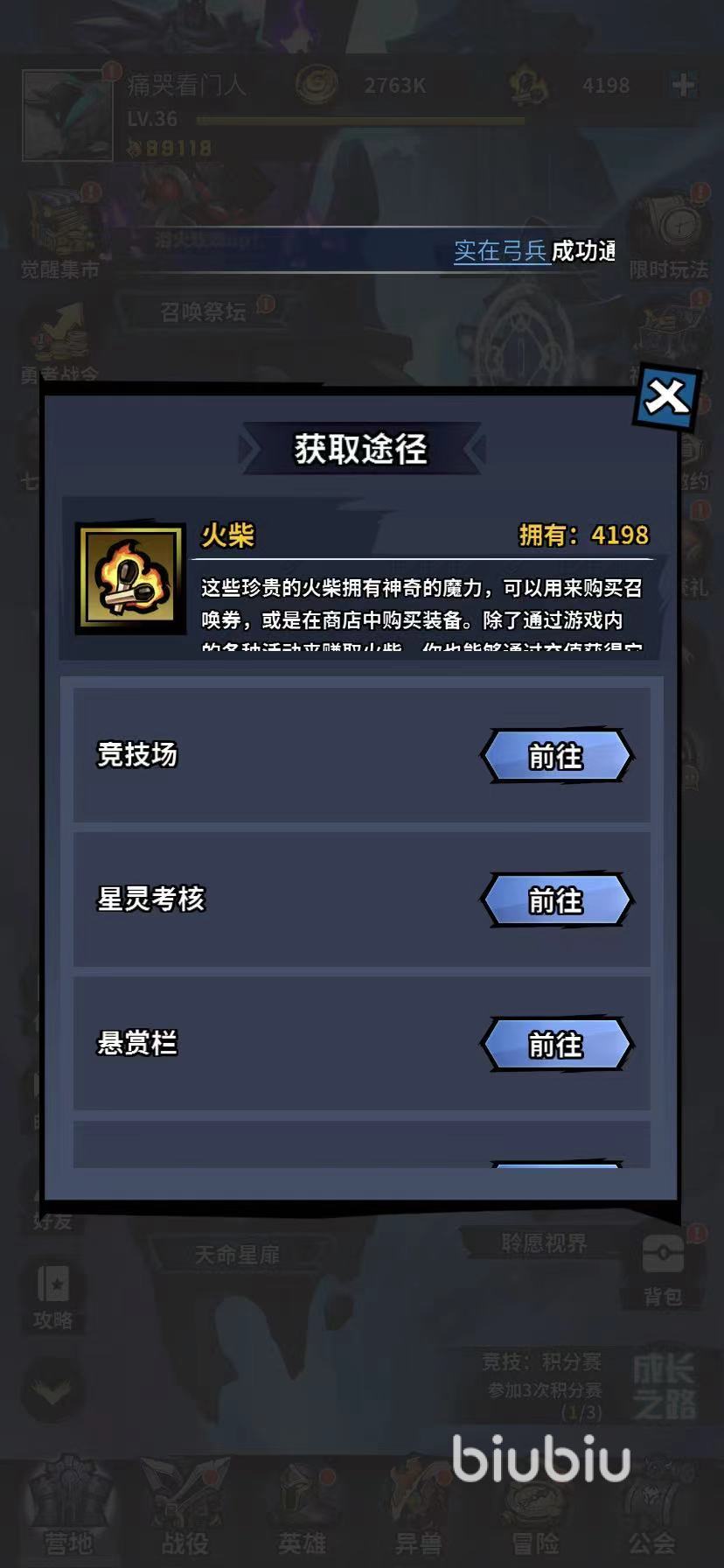724x1568 pixels.
Task: Tap 前往 next to 星灵考核
Action: pyautogui.click(x=556, y=900)
